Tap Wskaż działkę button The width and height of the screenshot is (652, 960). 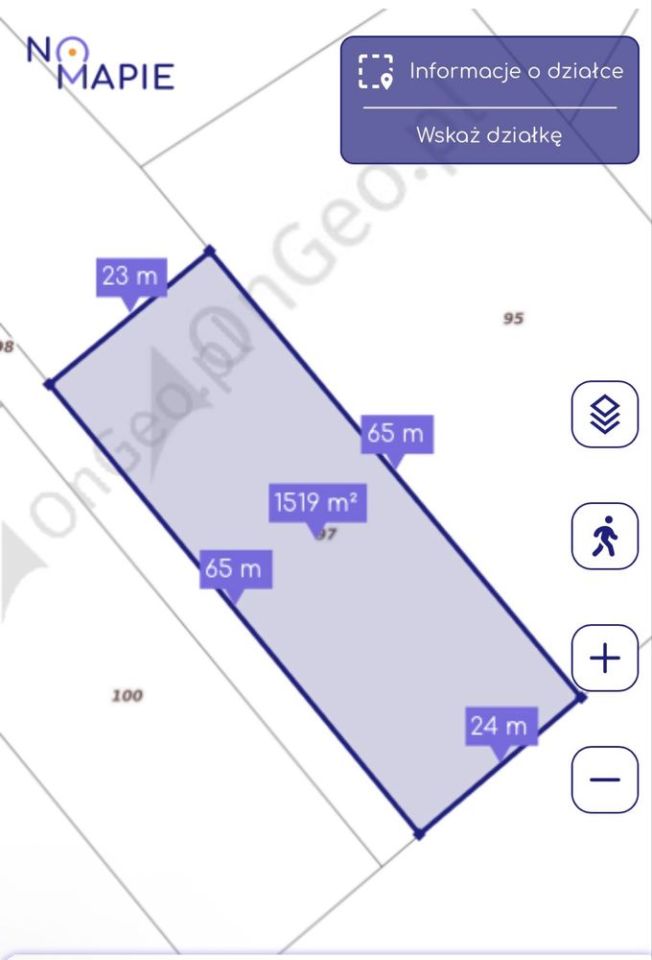(x=489, y=136)
